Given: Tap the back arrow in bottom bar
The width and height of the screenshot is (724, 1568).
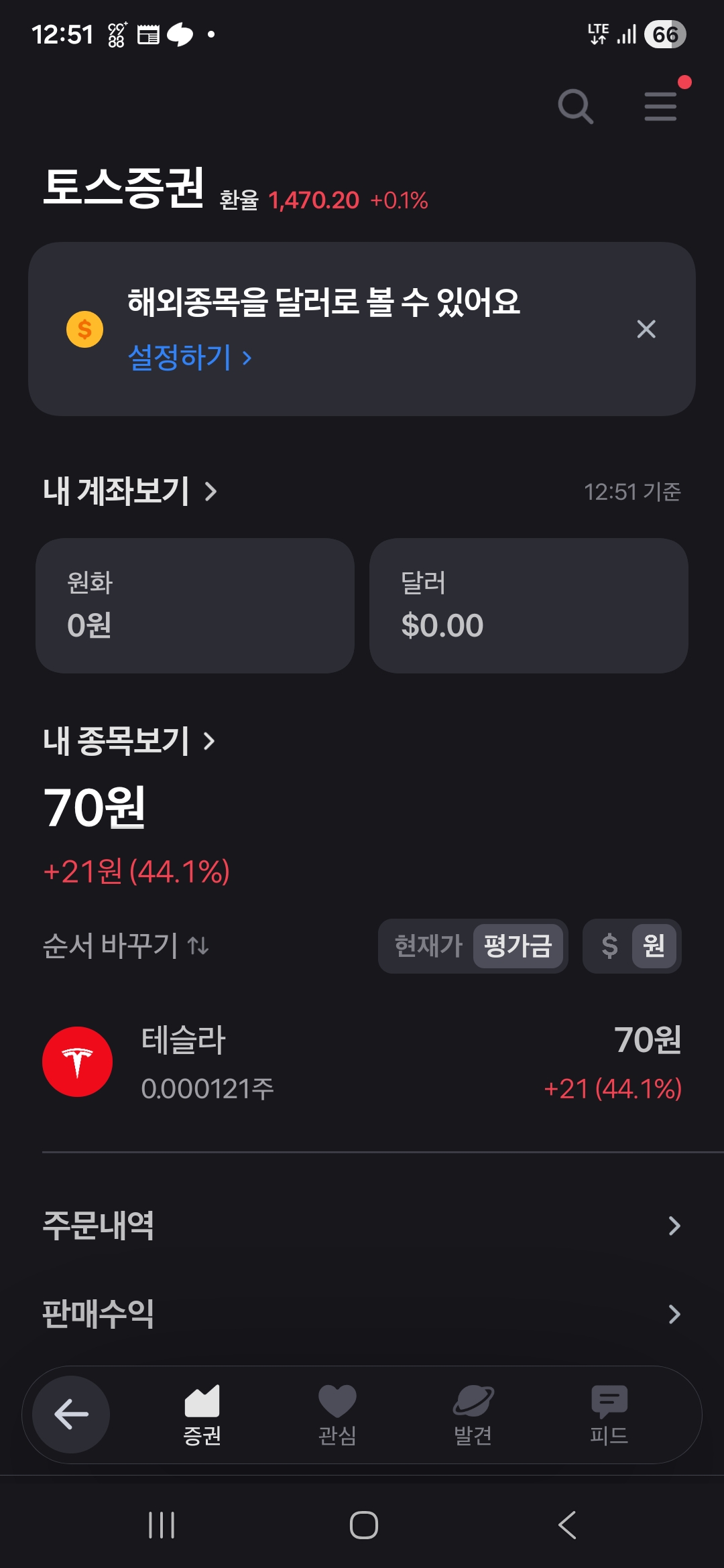Looking at the screenshot, I should [x=71, y=1415].
